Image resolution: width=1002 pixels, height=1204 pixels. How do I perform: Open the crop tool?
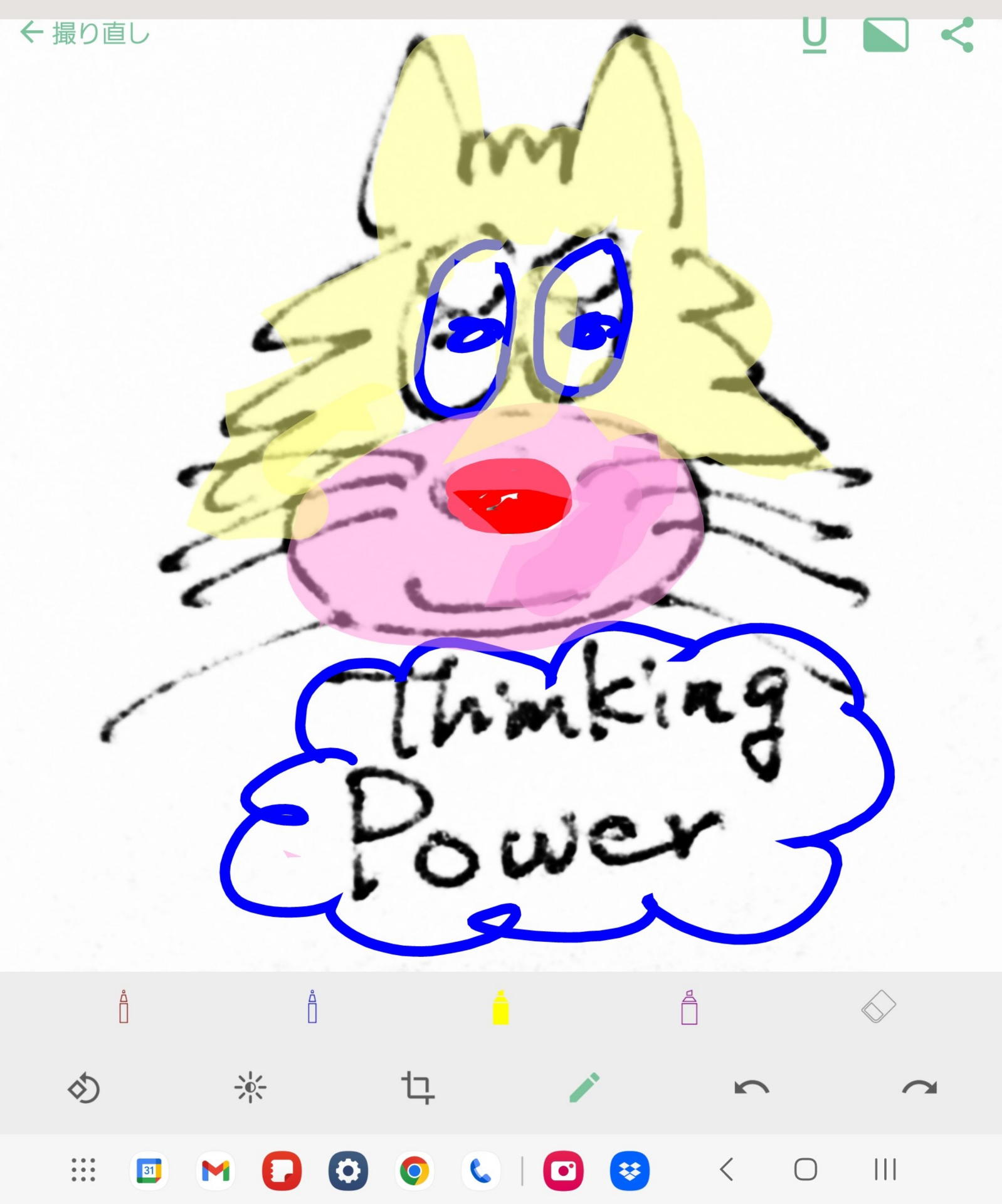tap(418, 1088)
